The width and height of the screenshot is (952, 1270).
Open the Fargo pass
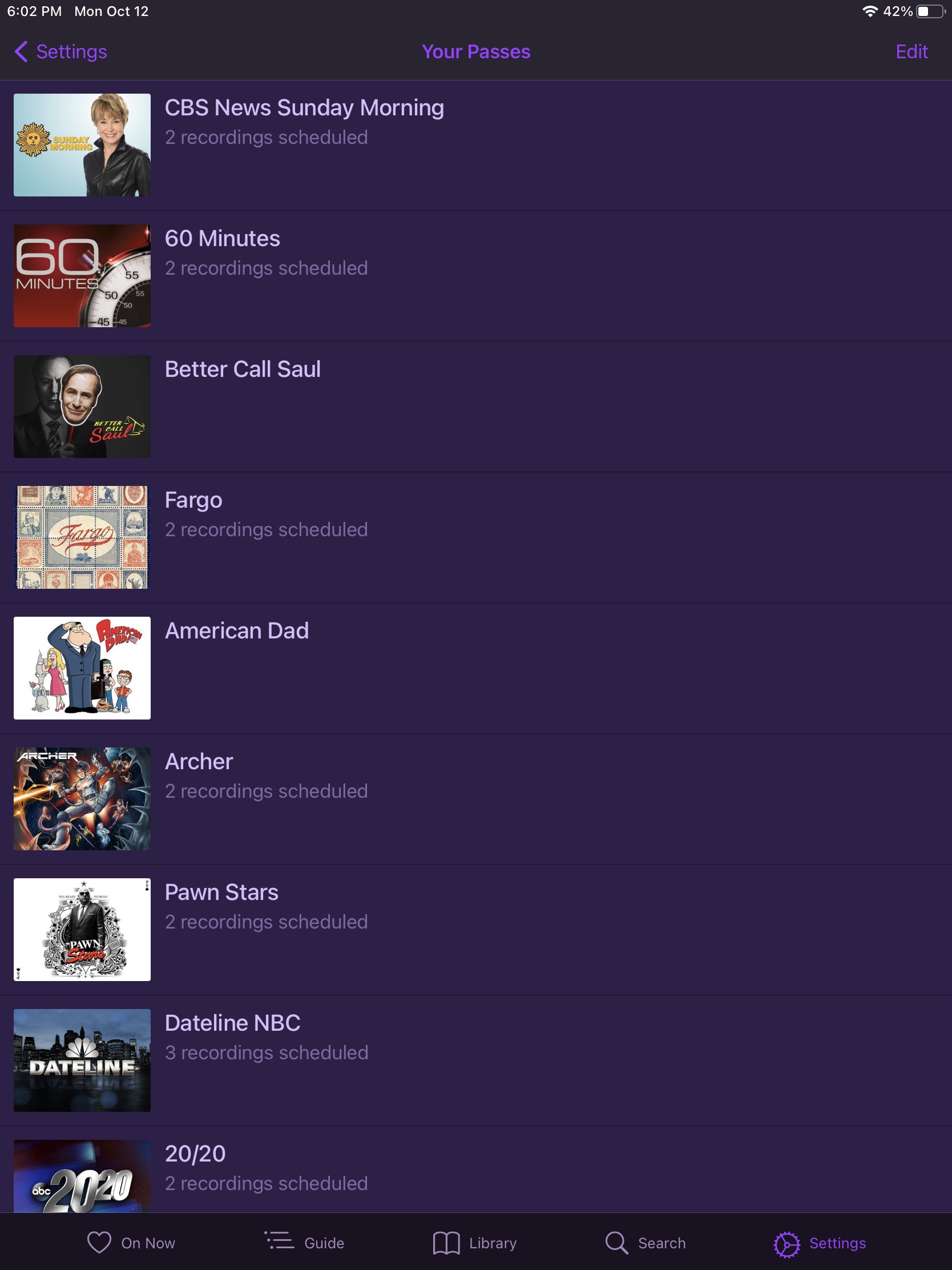(x=193, y=501)
